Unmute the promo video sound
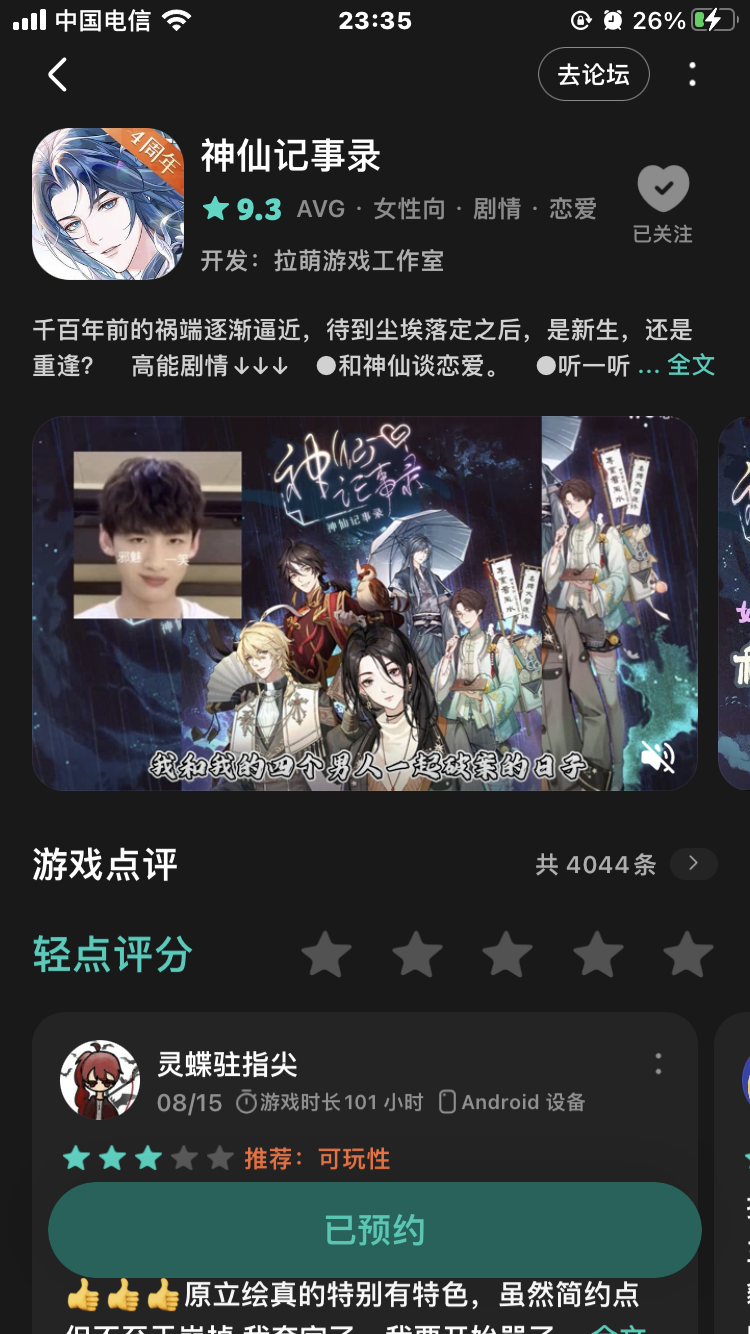The image size is (750, 1334). click(658, 758)
